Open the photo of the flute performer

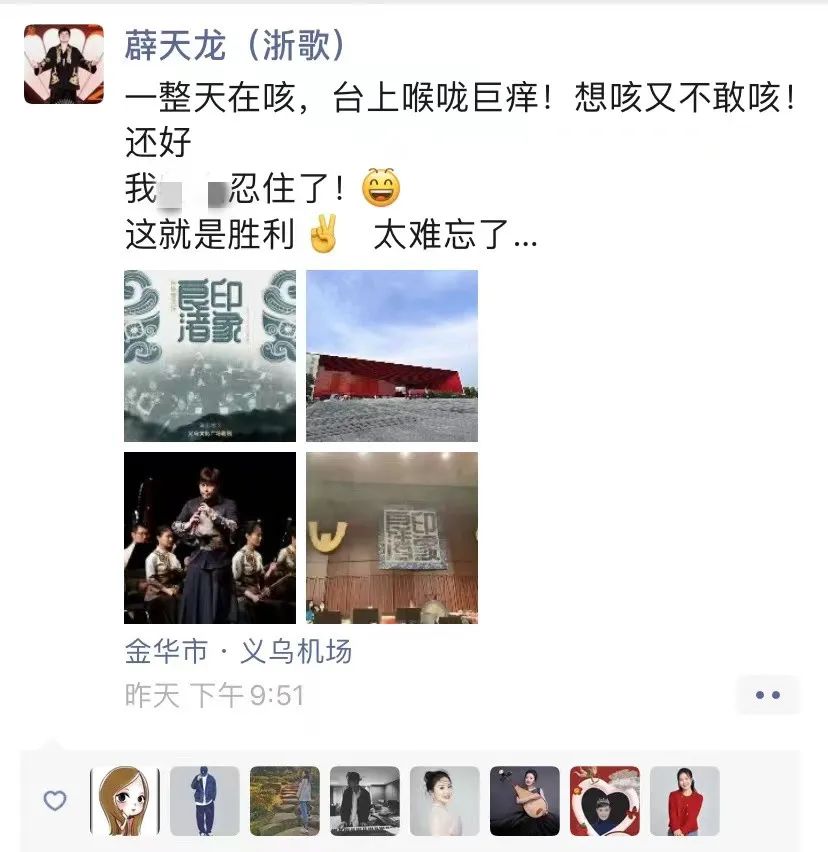click(210, 537)
